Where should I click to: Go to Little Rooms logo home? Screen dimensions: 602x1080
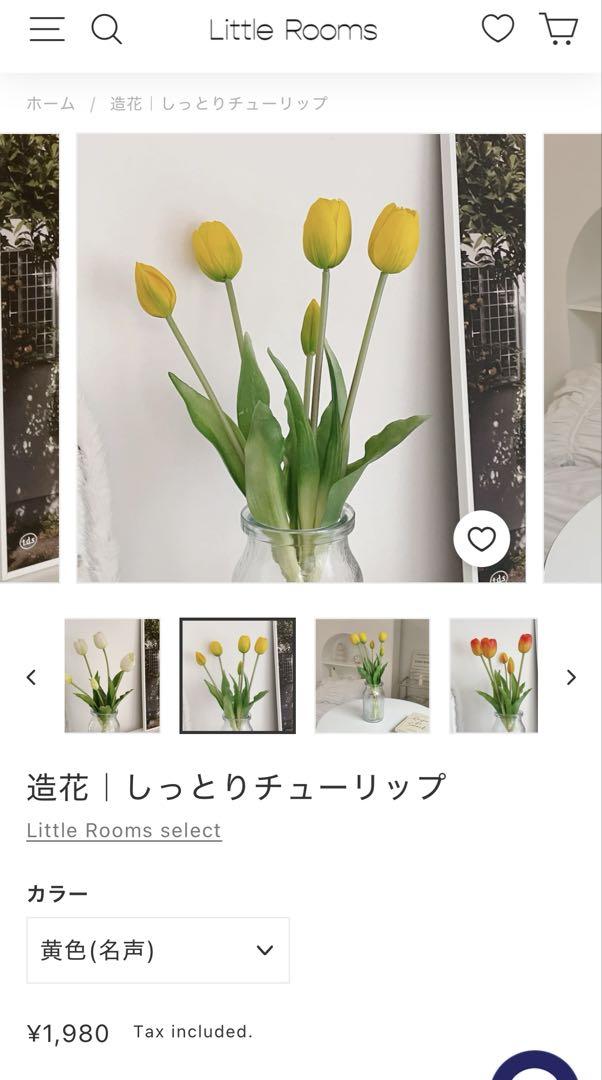coord(293,30)
